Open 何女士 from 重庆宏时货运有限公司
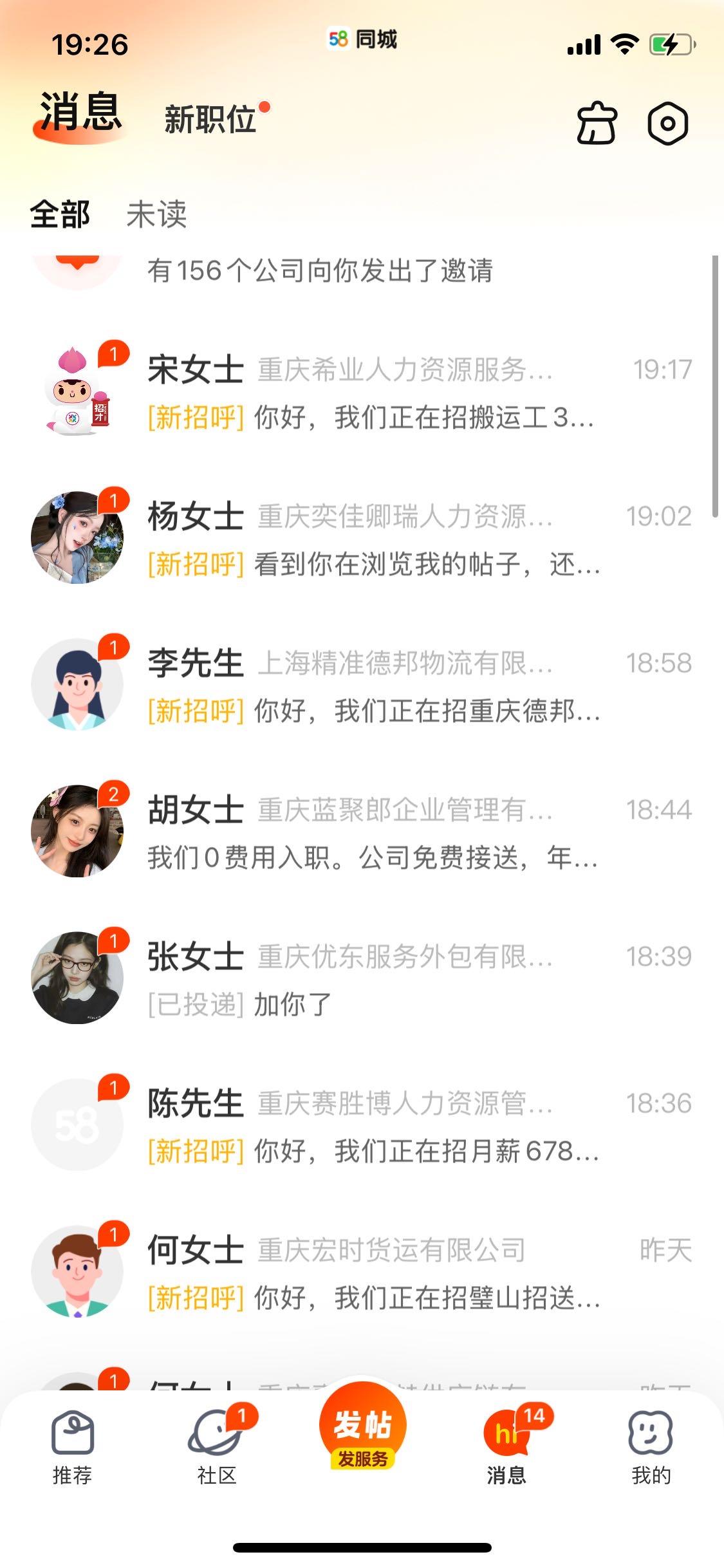724x1568 pixels. click(360, 1273)
